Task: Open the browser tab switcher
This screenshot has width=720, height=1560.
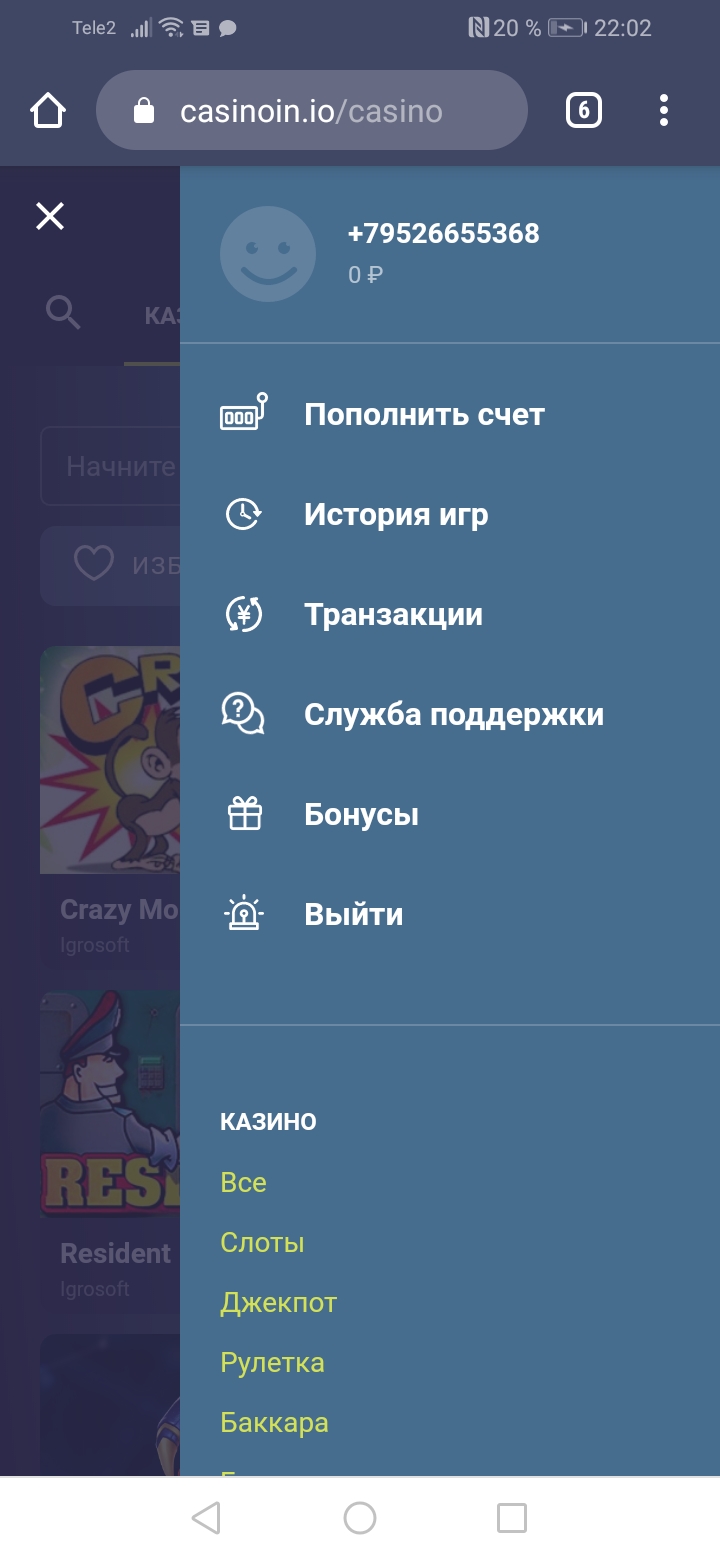Action: point(583,110)
